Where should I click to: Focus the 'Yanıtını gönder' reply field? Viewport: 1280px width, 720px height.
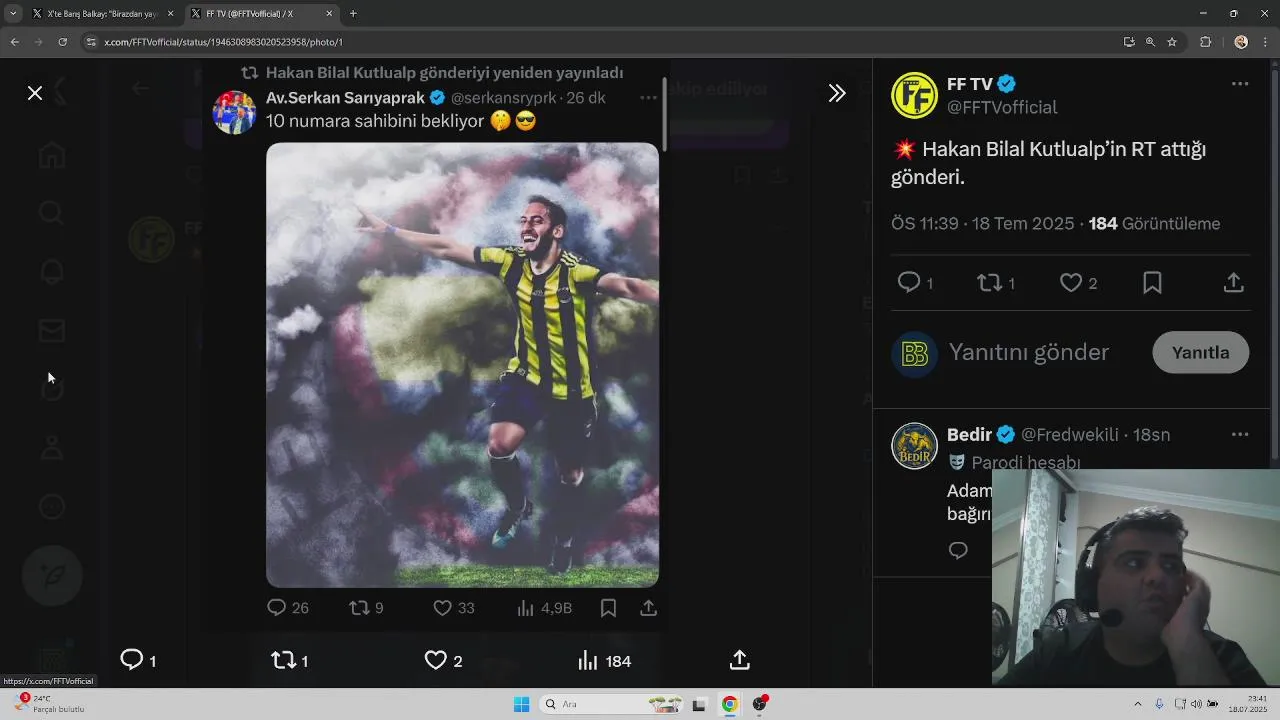(1029, 353)
